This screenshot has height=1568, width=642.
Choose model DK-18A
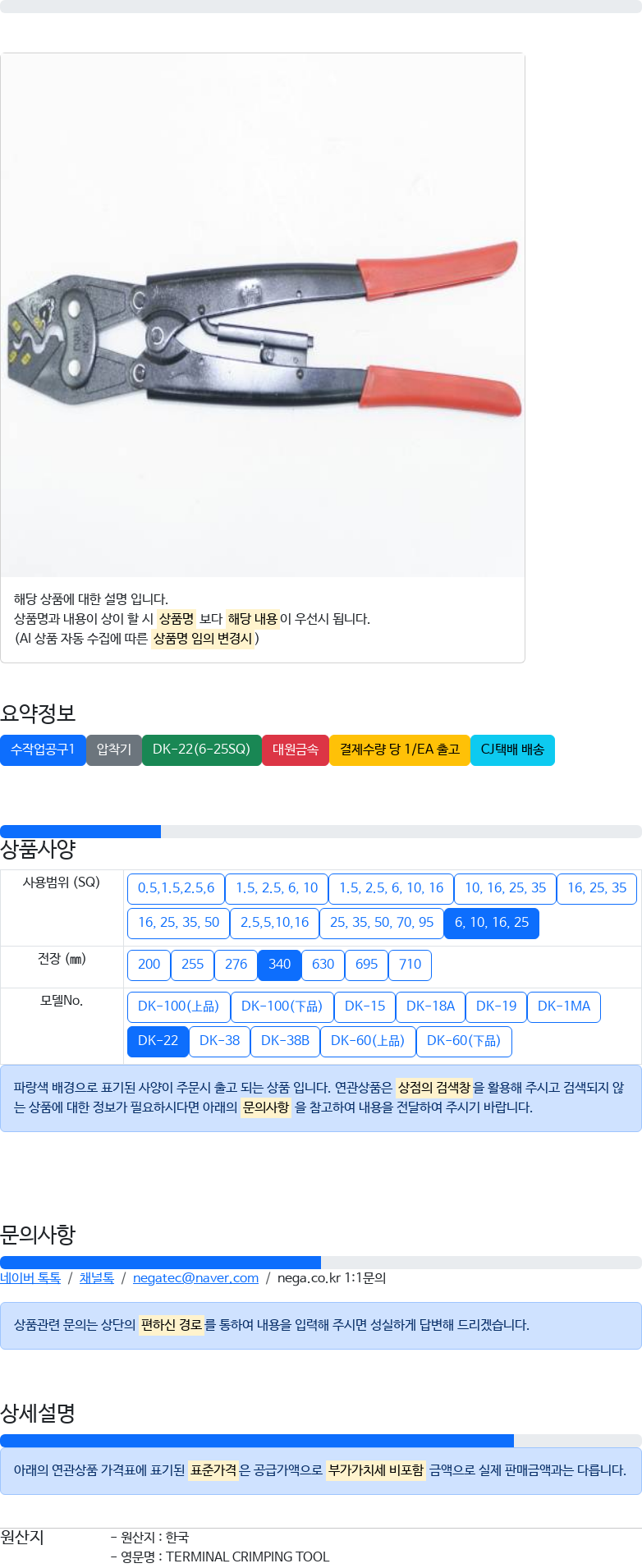pos(430,1006)
